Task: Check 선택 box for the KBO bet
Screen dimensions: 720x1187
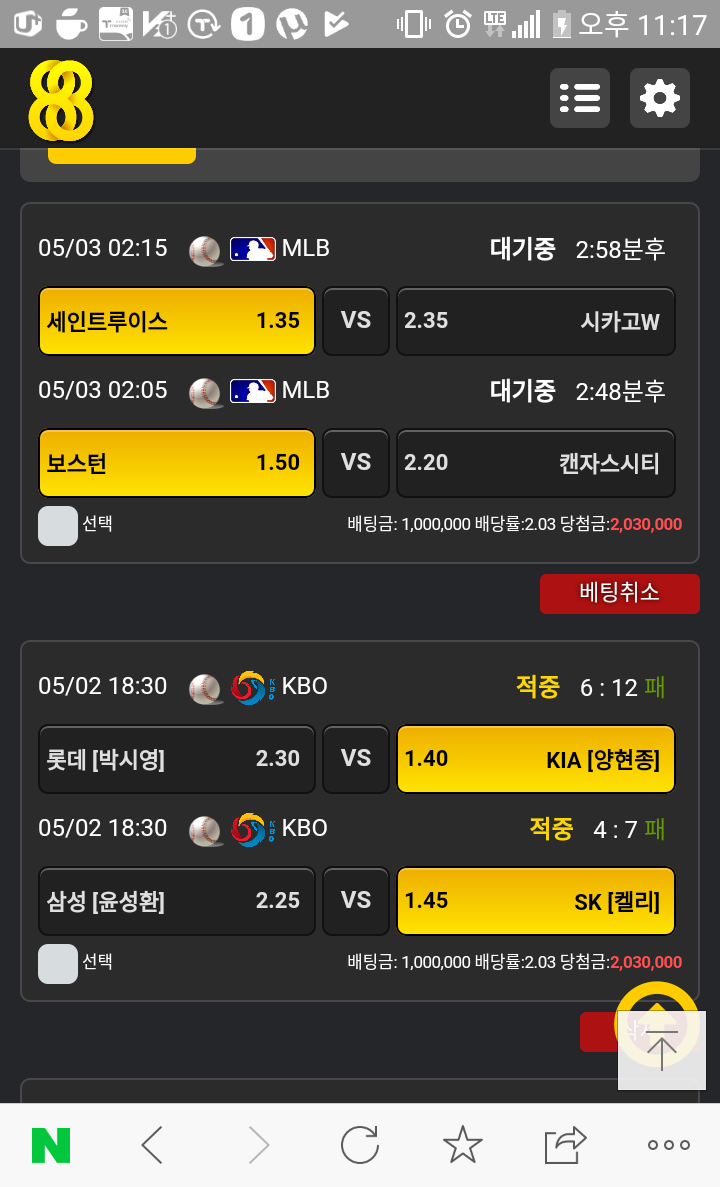Action: tap(58, 964)
